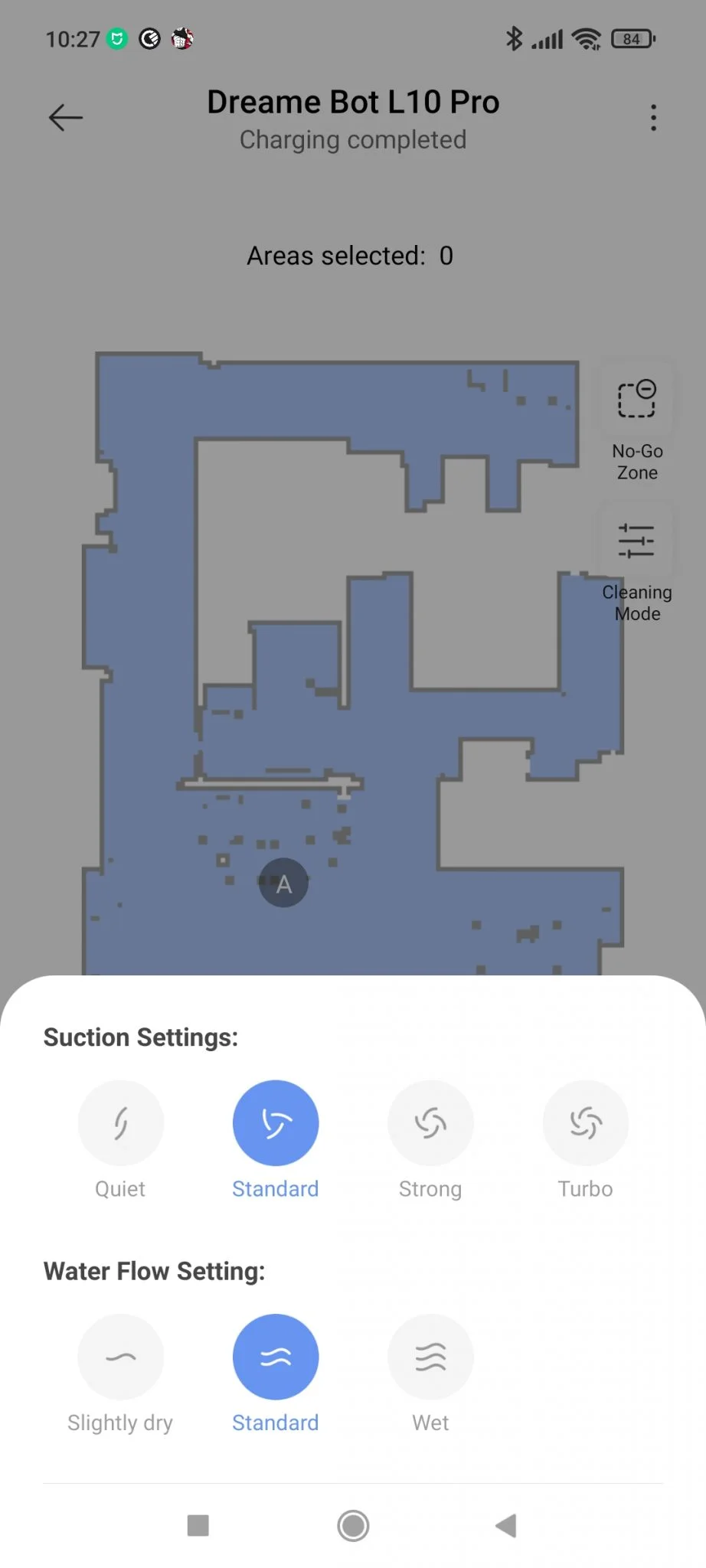The image size is (706, 1568).
Task: Open recent apps from navigation bar
Action: [x=198, y=1525]
